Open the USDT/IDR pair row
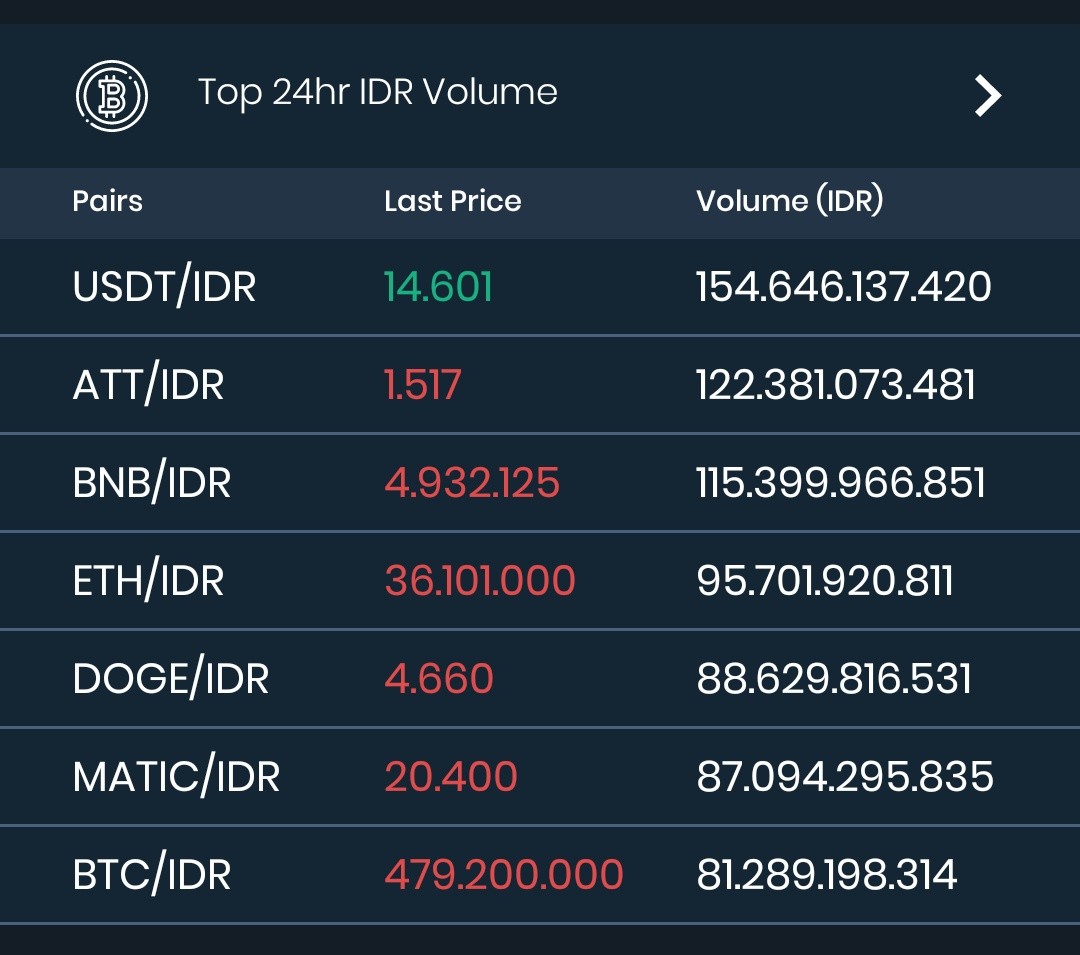This screenshot has width=1080, height=955. click(540, 287)
